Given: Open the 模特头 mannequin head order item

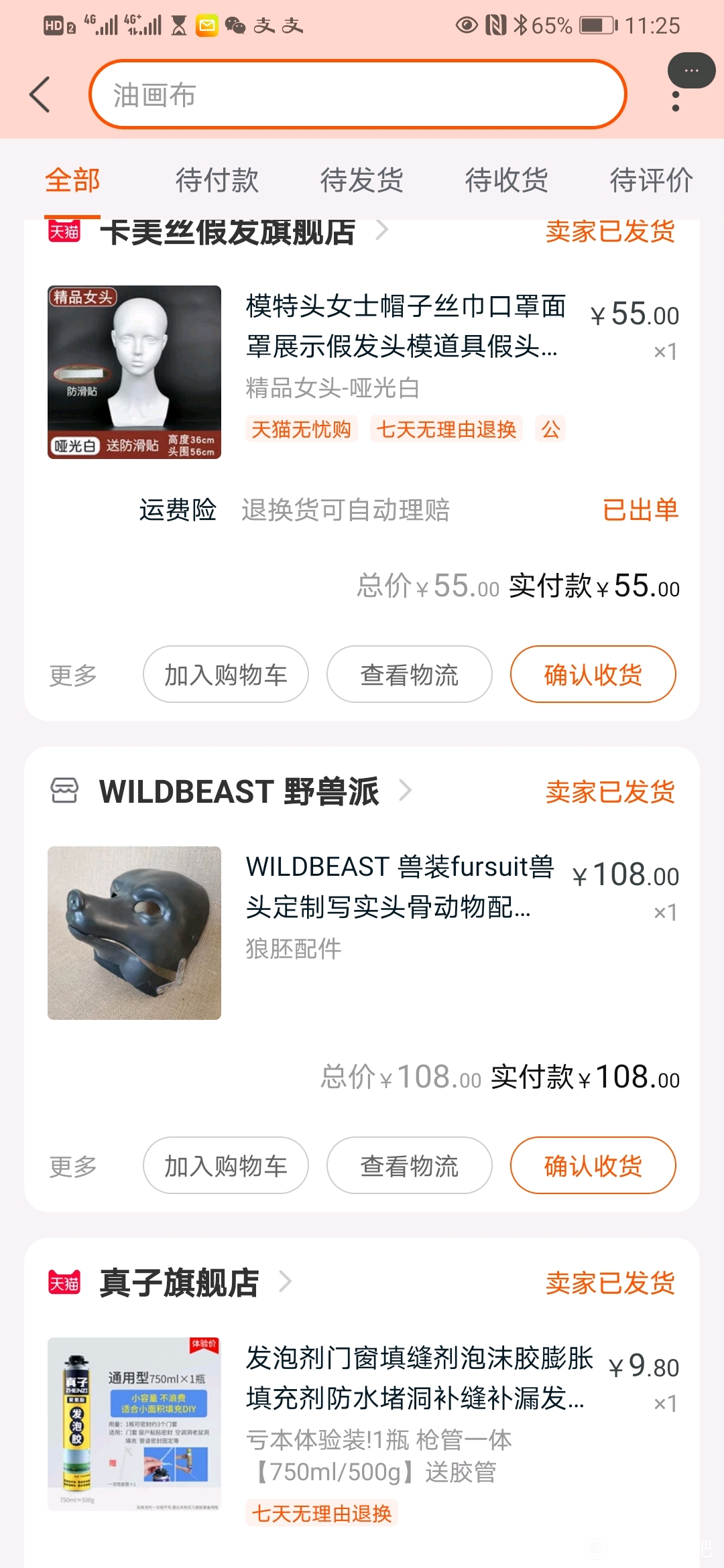Looking at the screenshot, I should coord(405,326).
